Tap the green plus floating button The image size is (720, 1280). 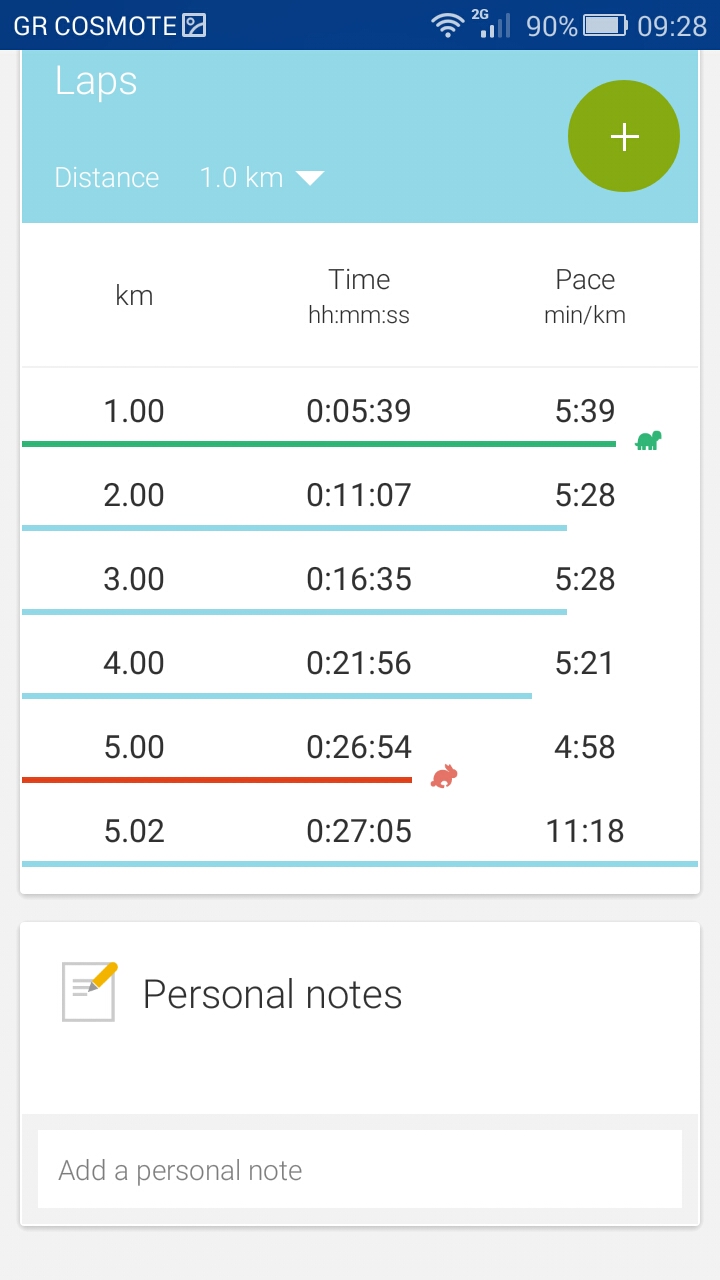click(624, 136)
